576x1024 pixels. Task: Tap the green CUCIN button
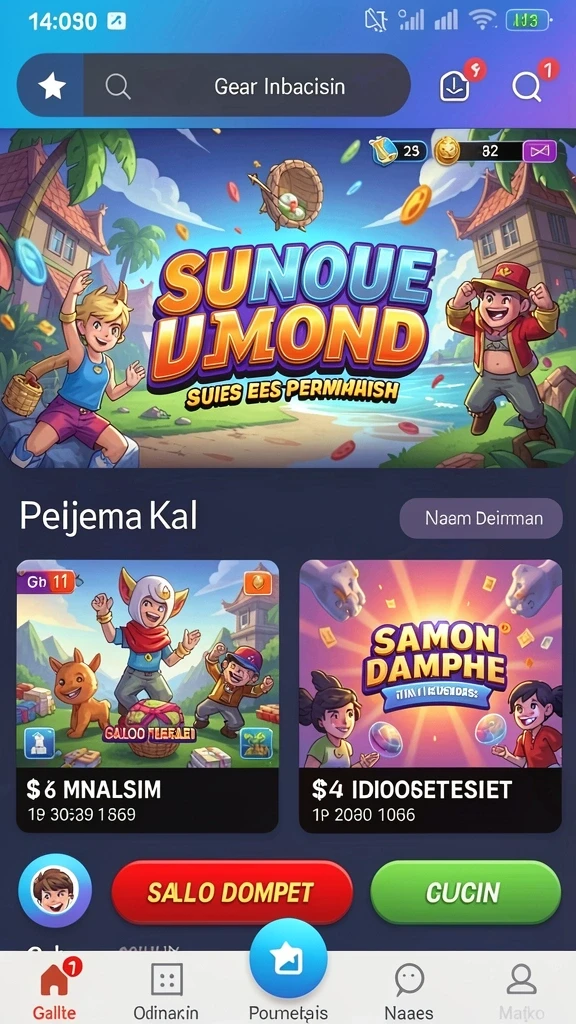tap(466, 892)
